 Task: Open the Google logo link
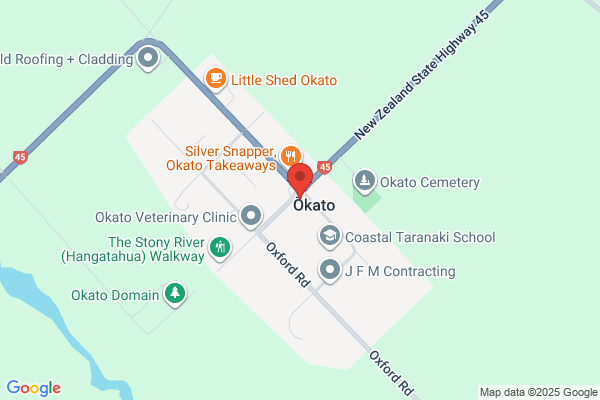tap(34, 388)
